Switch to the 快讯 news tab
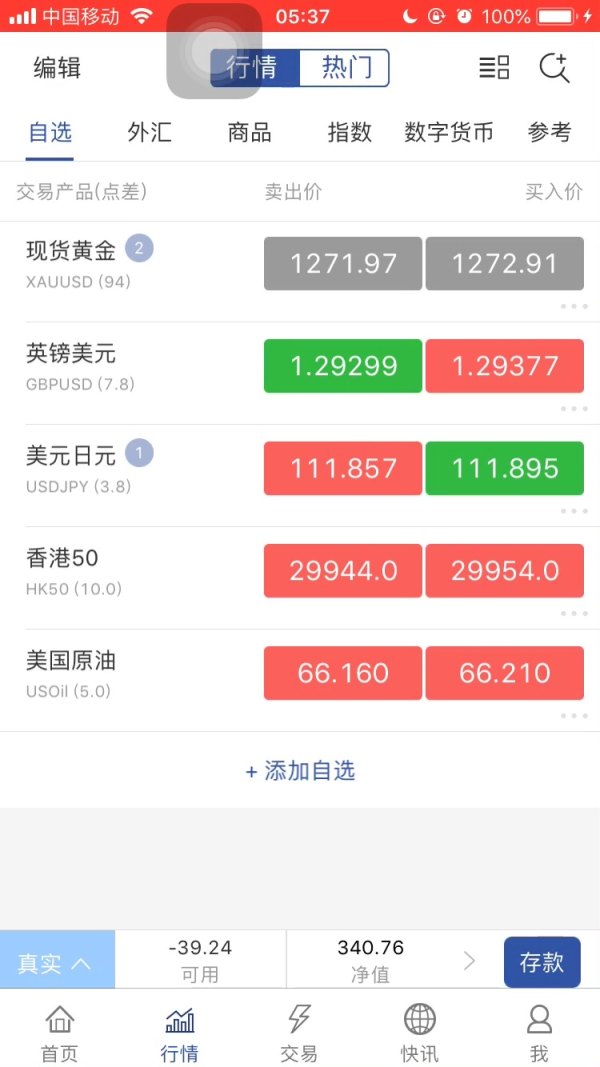 [x=419, y=1033]
